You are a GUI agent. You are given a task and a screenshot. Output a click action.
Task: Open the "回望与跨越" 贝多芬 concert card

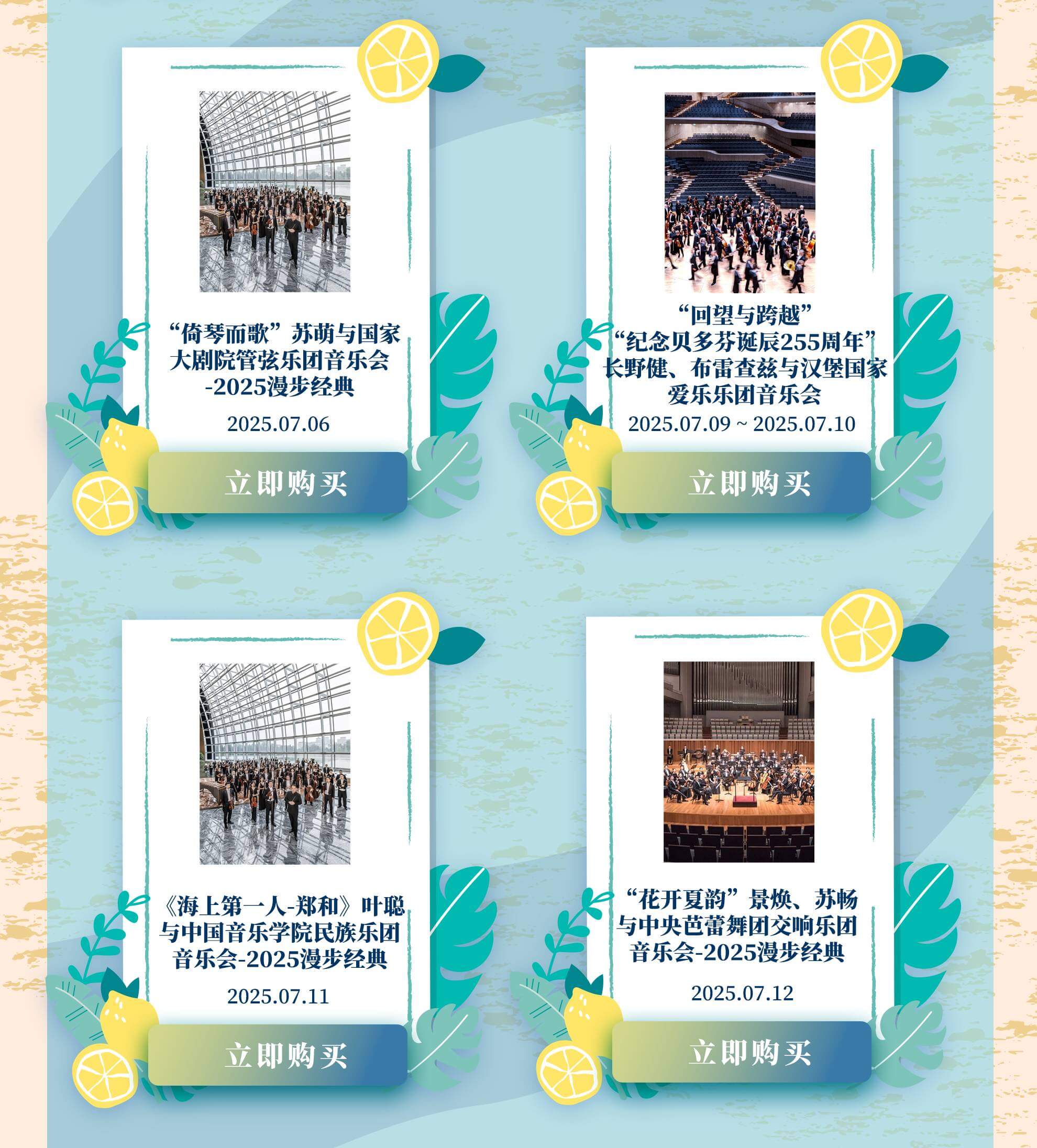tap(739, 194)
